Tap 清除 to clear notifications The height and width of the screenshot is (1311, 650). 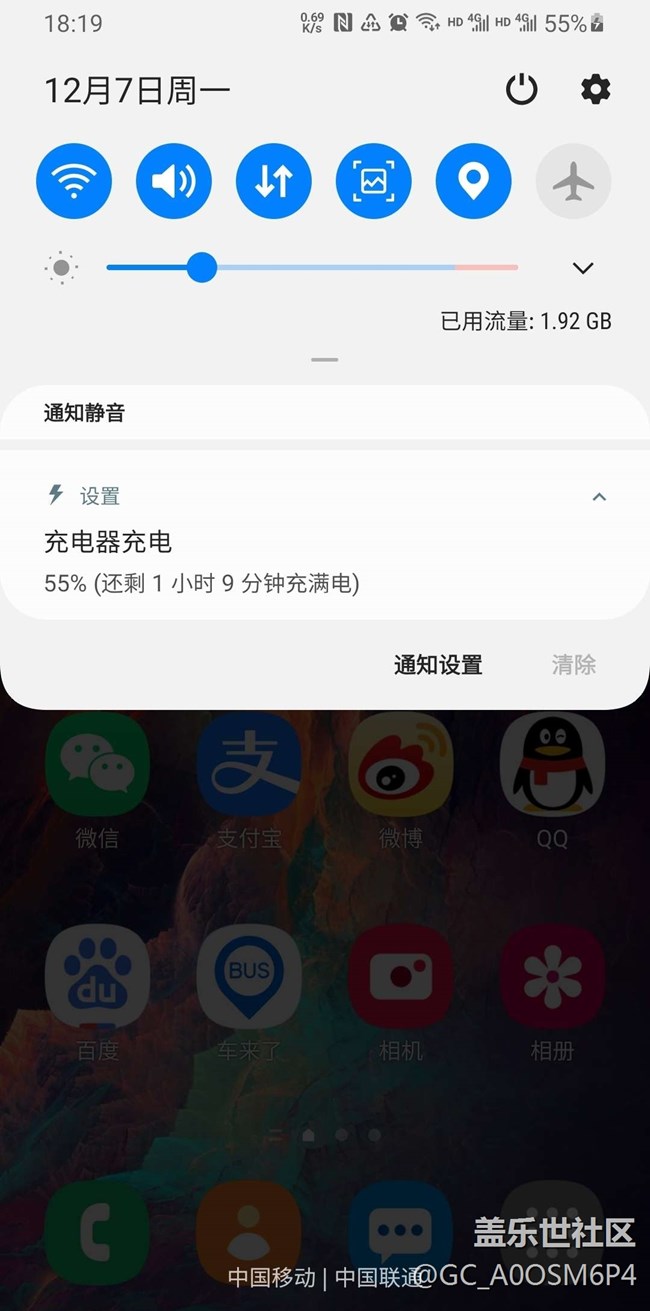(x=574, y=665)
